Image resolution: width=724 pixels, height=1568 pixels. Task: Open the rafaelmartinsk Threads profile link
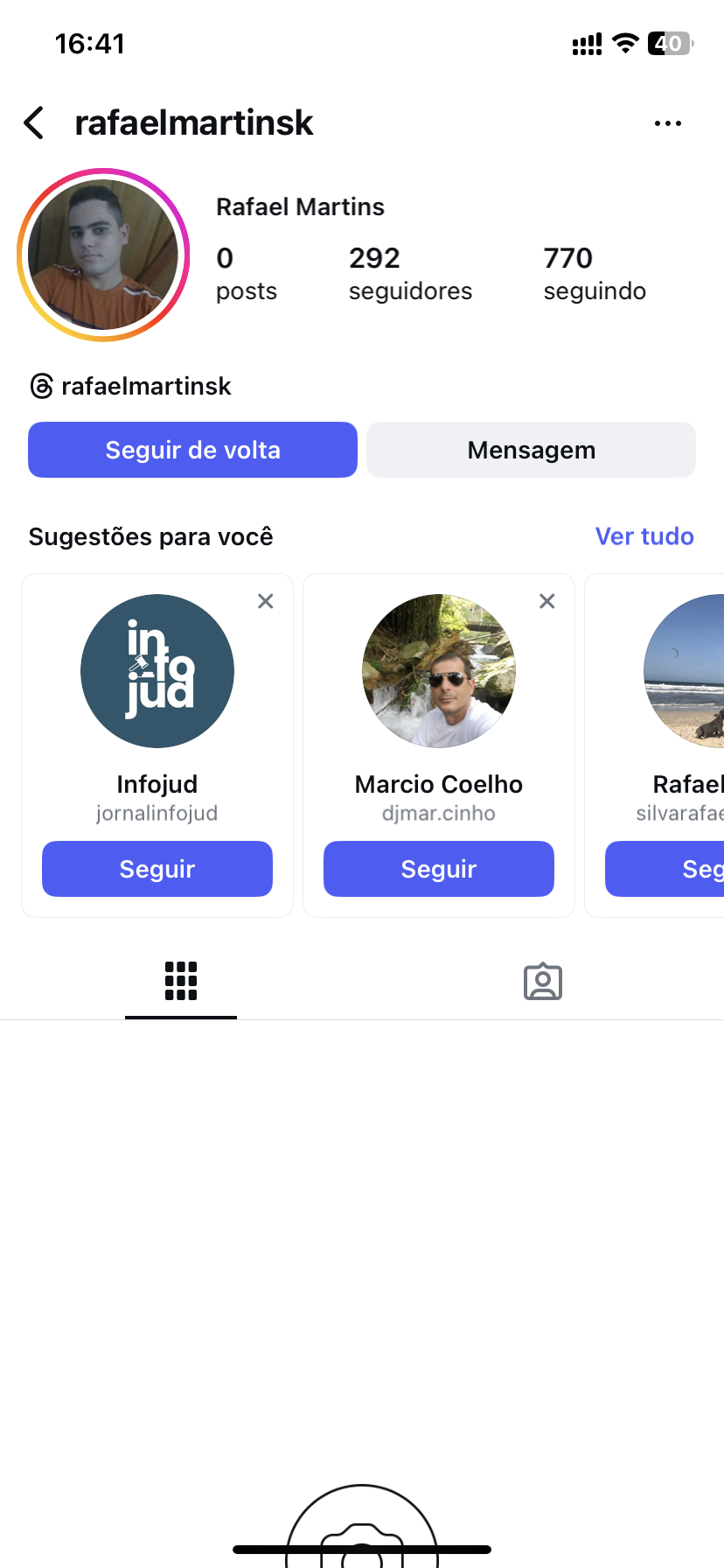131,386
